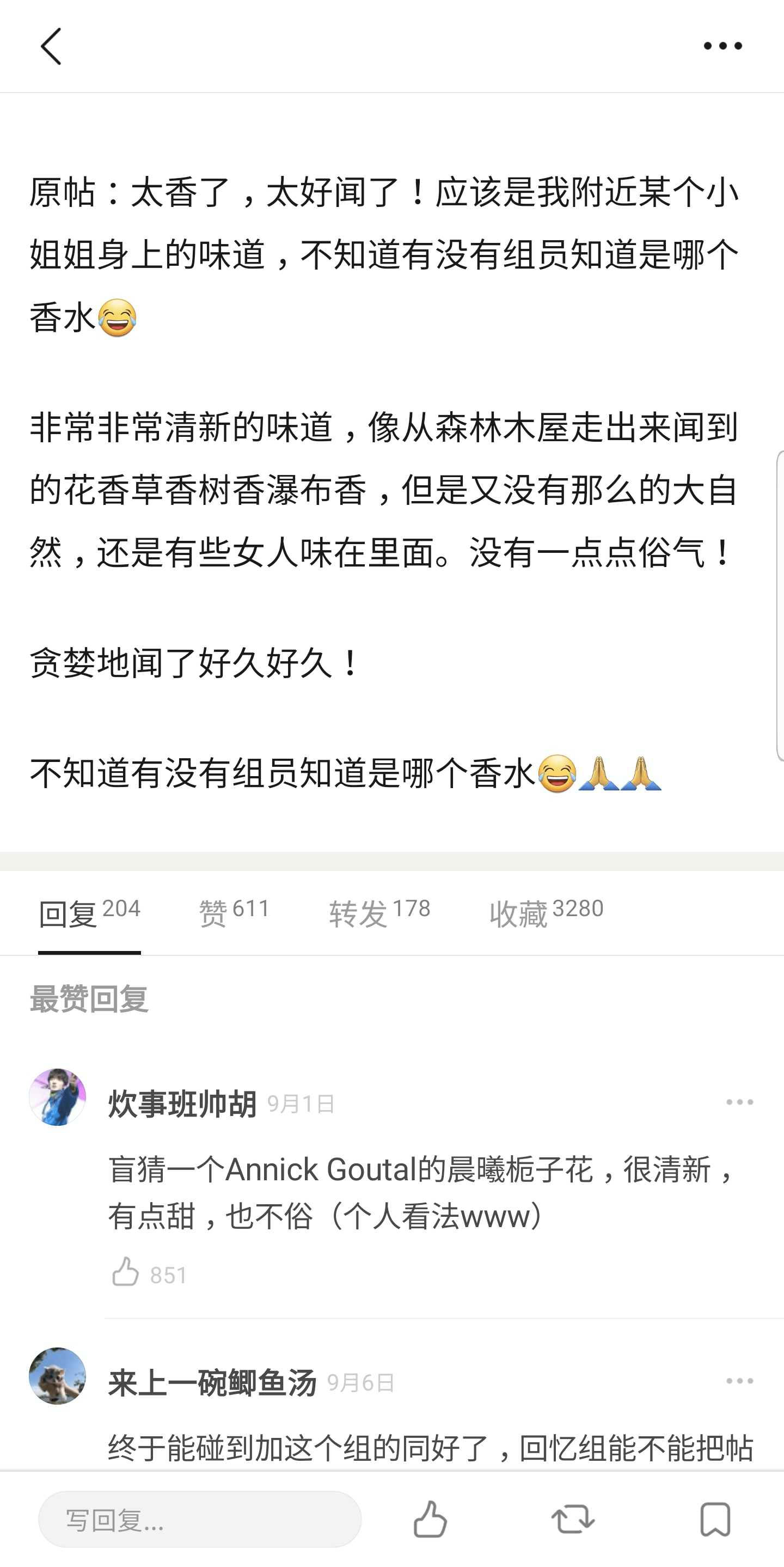Open 来上一碗鲫鱼汤's profile avatar
The height and width of the screenshot is (1567, 784).
57,1375
